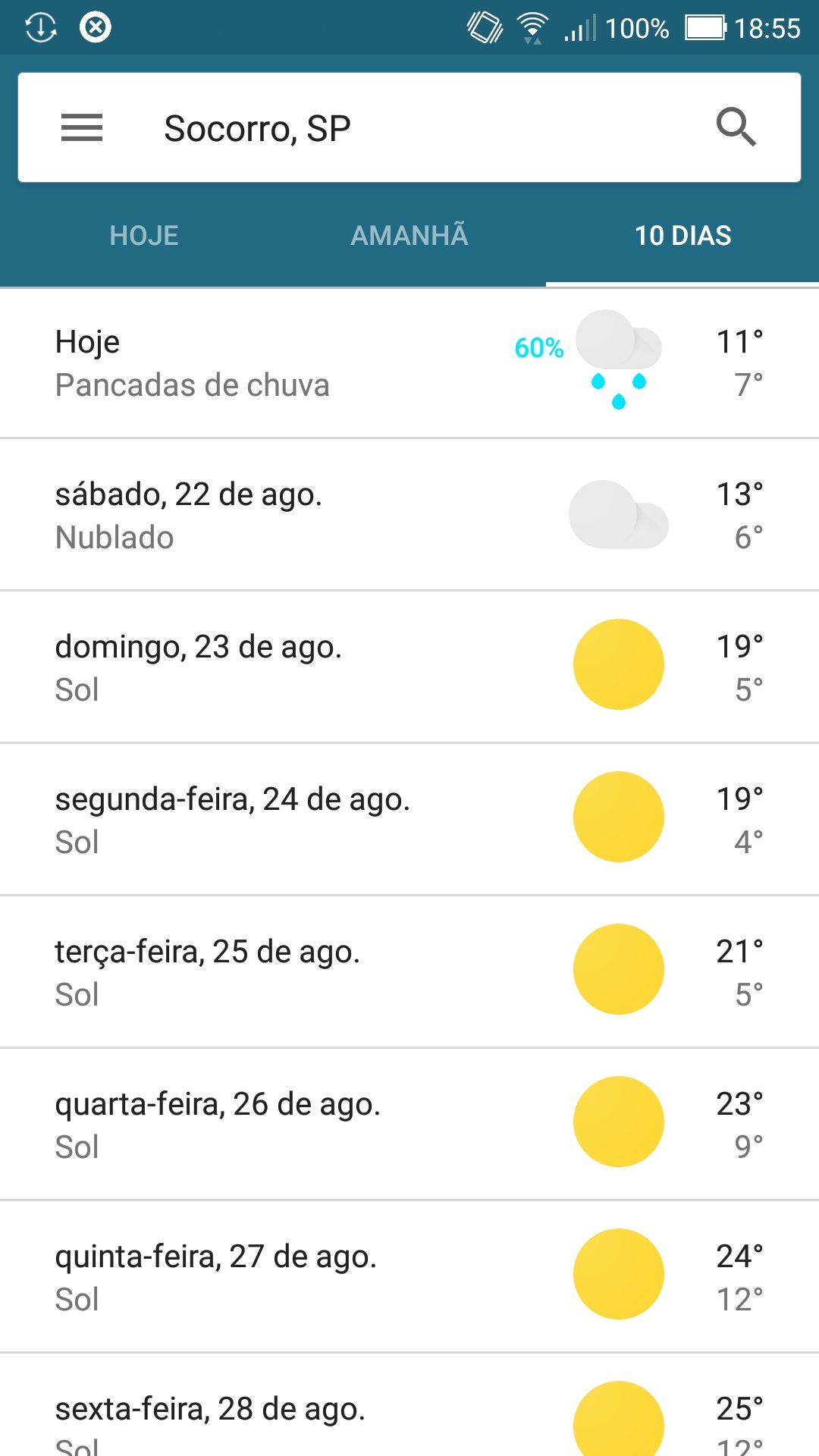Expand the quarta-feira, 26 de ago. row

pyautogui.click(x=409, y=1125)
